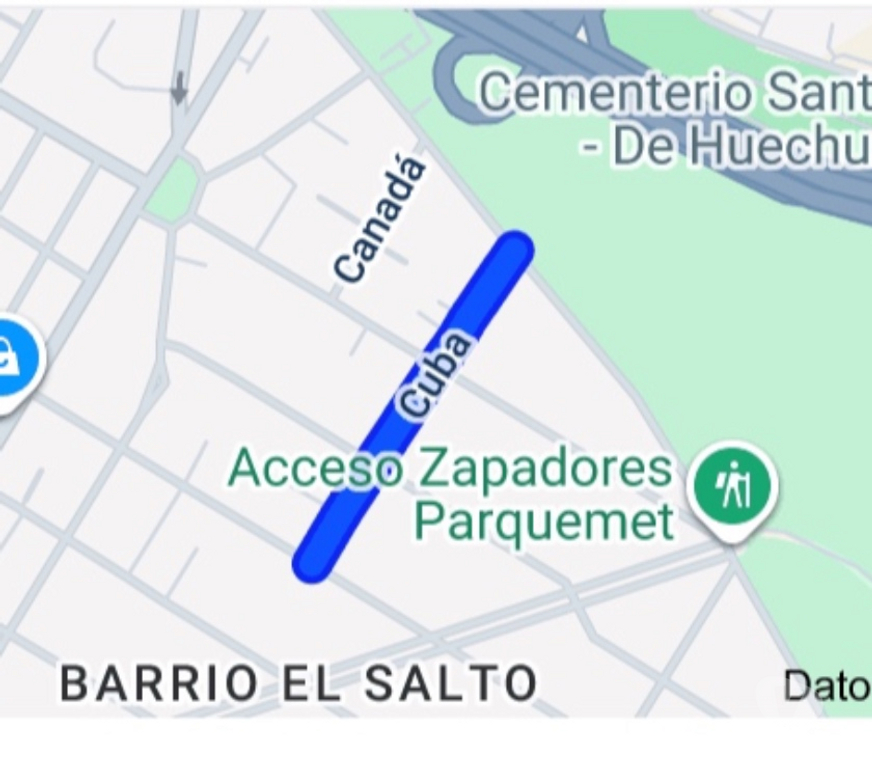Tap the Cementerio place label on the map
Screen dimensions: 872x768
pyautogui.click(x=676, y=120)
